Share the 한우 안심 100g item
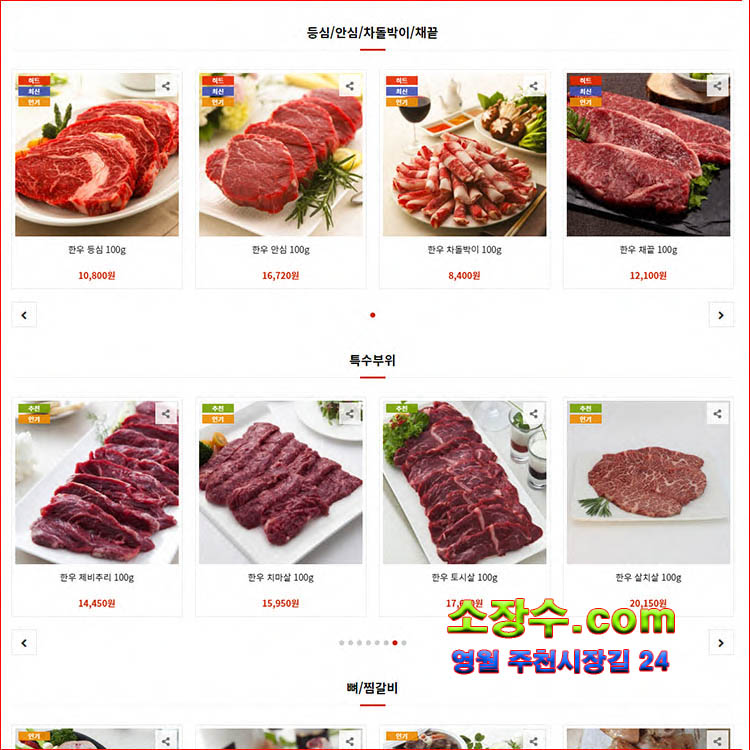This screenshot has width=750, height=750. click(x=350, y=86)
